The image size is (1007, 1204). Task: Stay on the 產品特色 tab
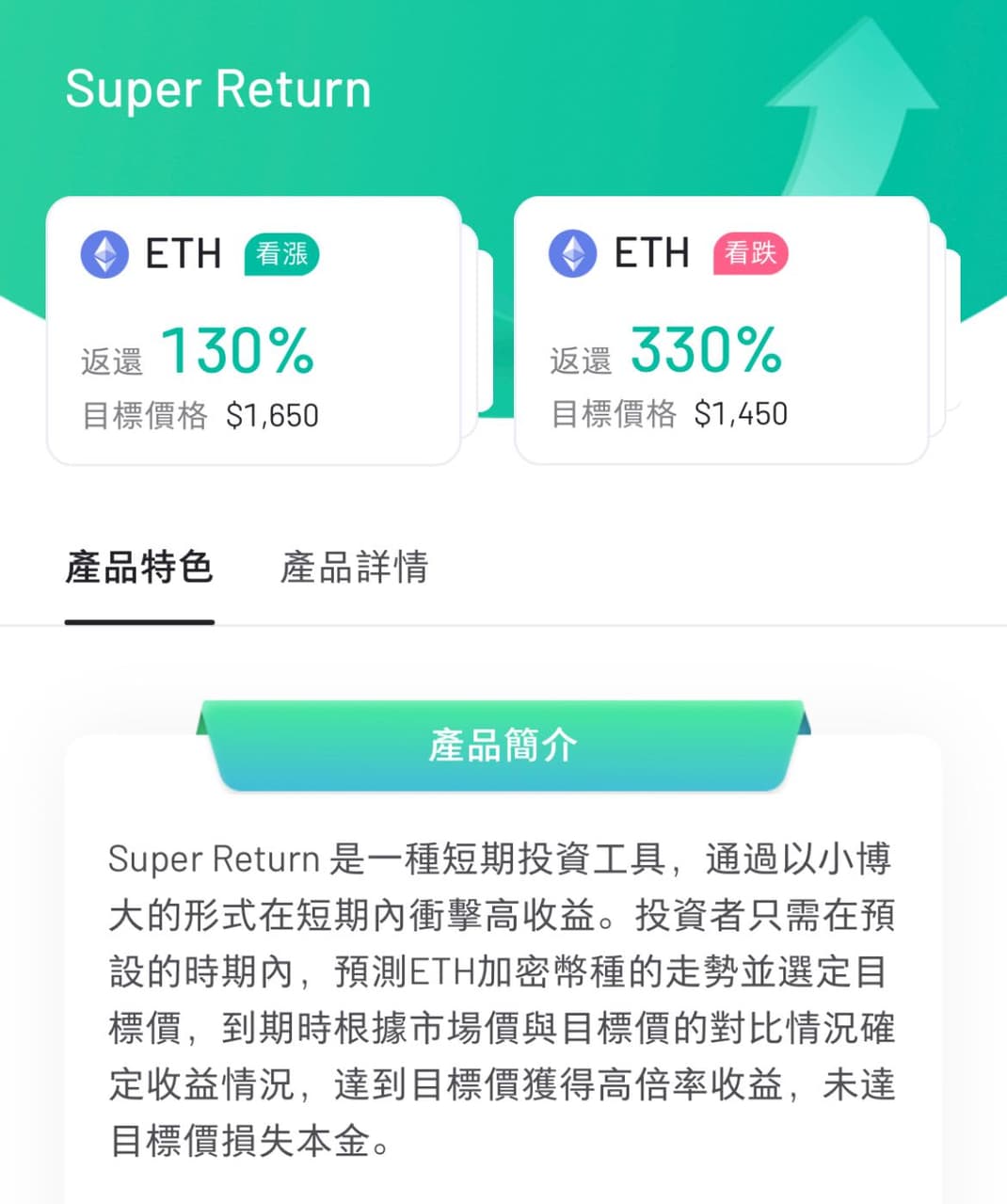[139, 567]
